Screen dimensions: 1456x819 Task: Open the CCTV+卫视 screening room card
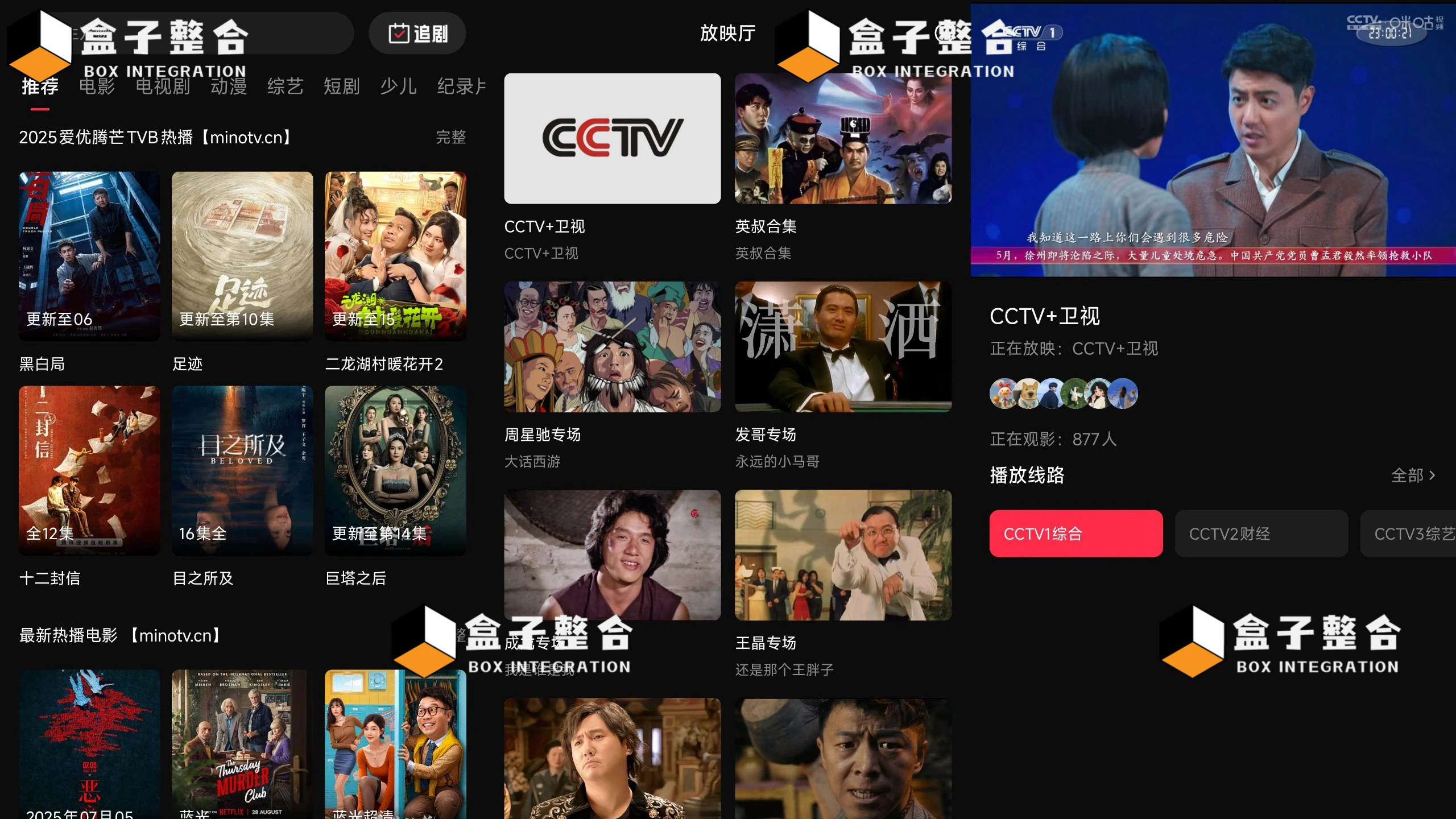tap(612, 138)
